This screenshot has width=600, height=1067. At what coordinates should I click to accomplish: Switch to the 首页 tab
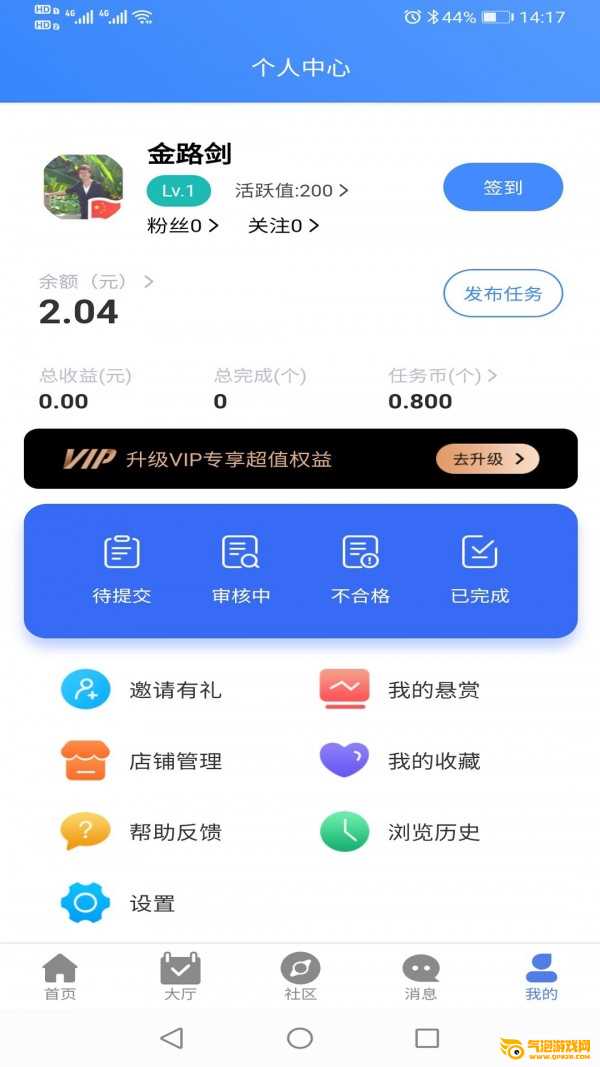60,977
